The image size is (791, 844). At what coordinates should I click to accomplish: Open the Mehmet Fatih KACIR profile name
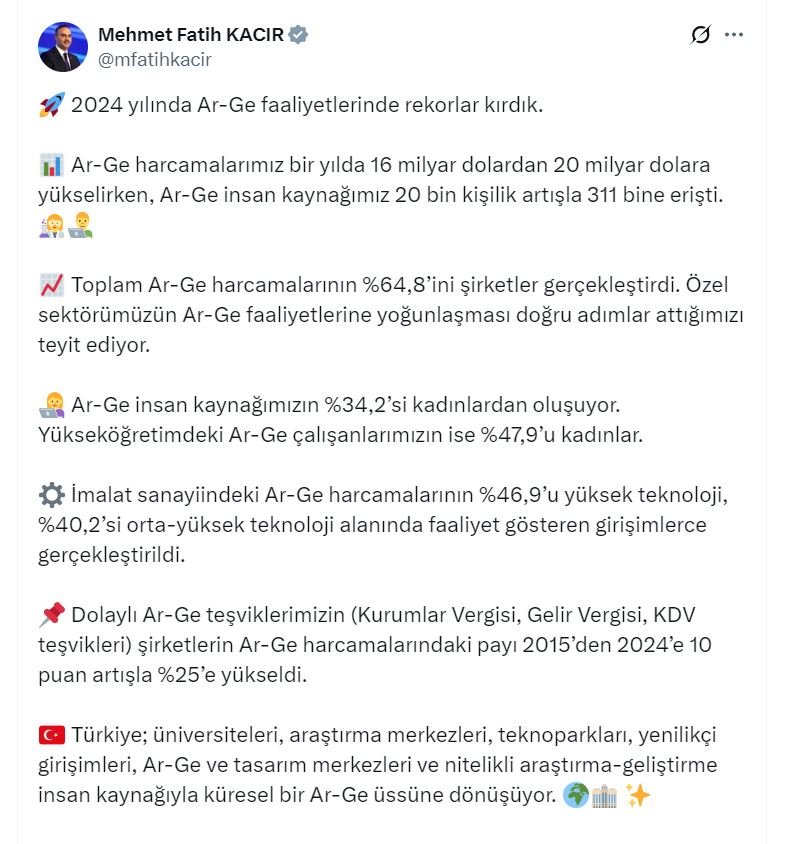[191, 35]
